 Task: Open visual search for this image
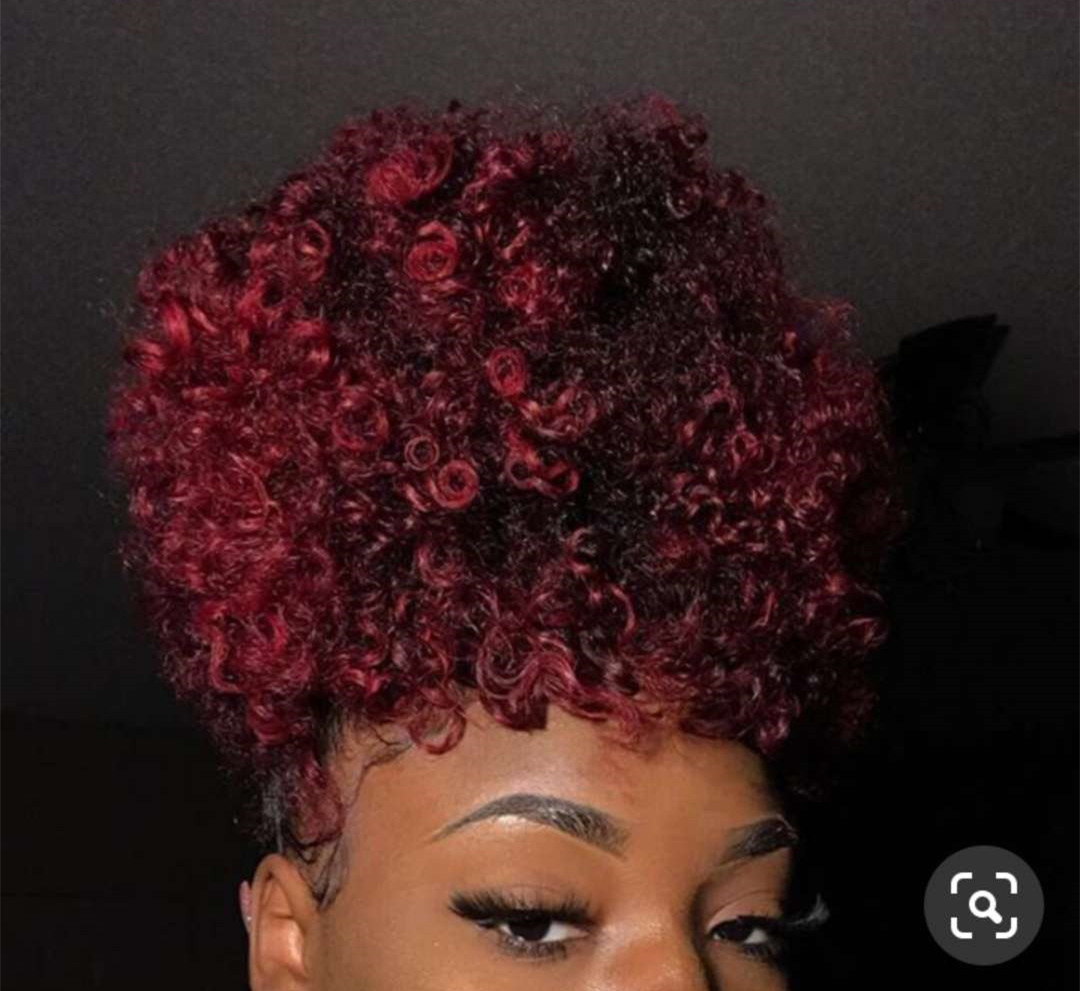click(x=983, y=906)
